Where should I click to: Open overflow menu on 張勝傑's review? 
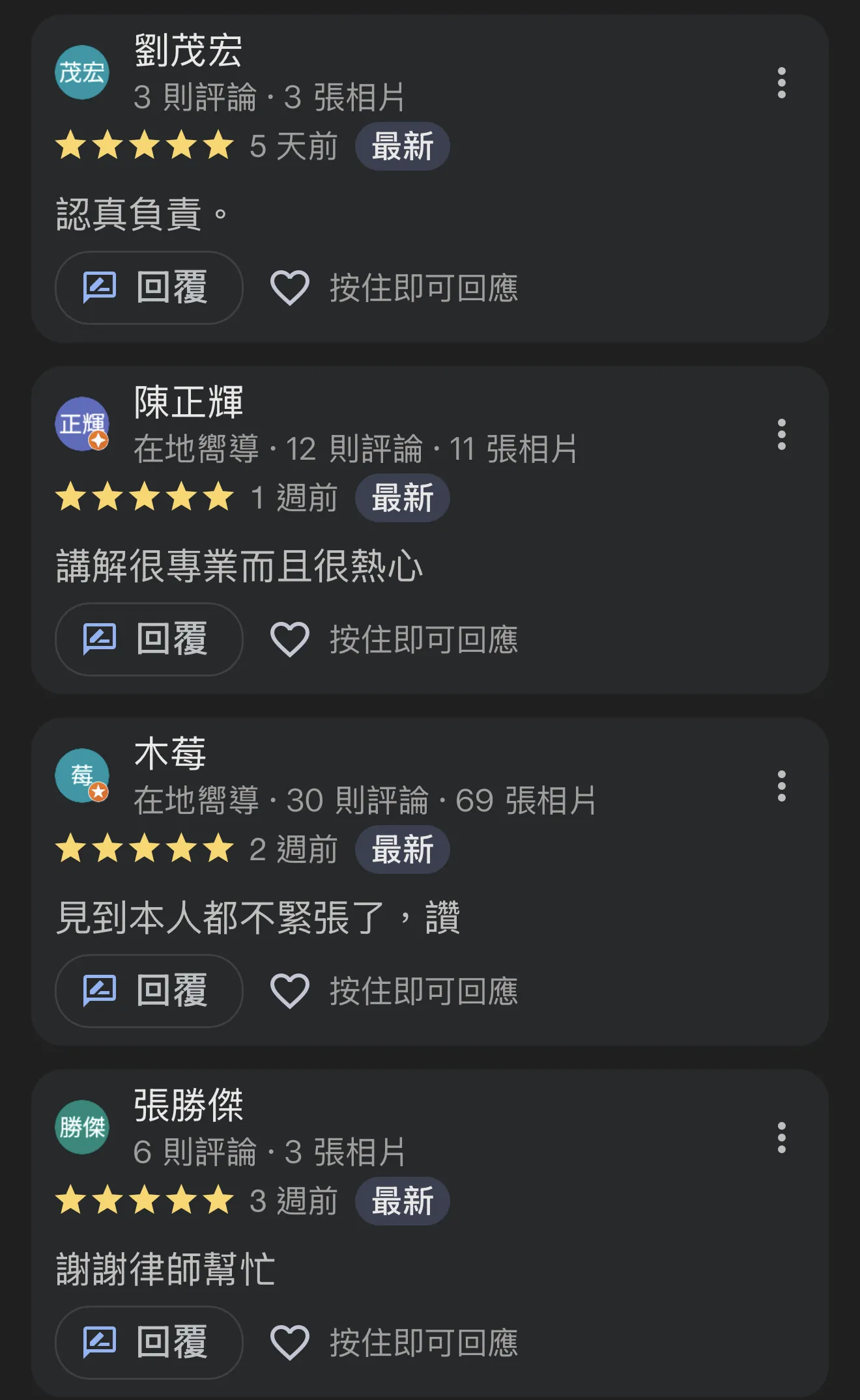(x=781, y=1138)
